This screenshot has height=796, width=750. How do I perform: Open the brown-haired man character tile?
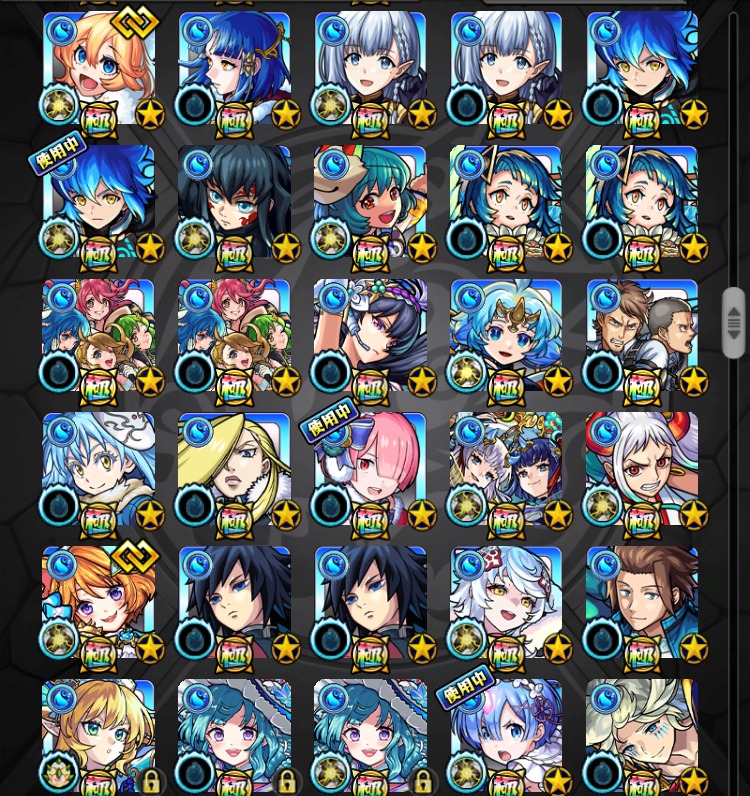(x=642, y=602)
